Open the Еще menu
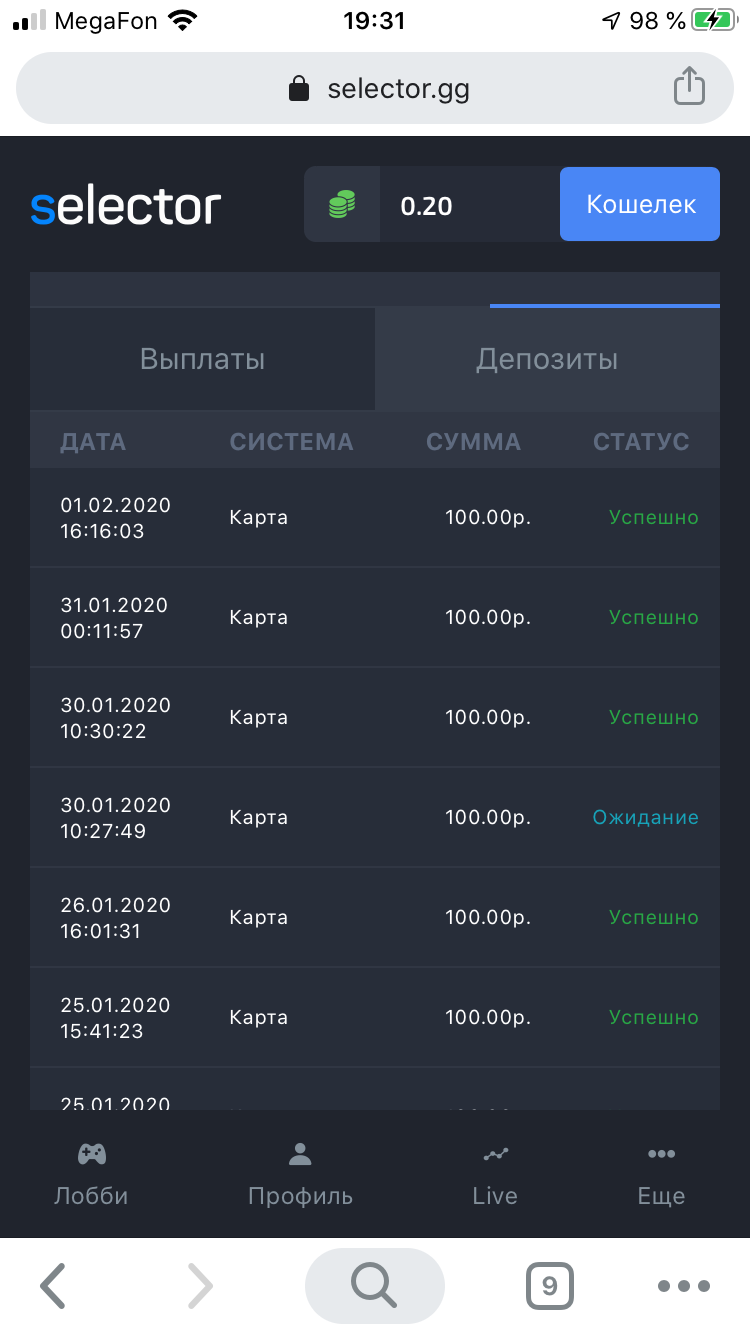750x1334 pixels. click(x=661, y=1175)
